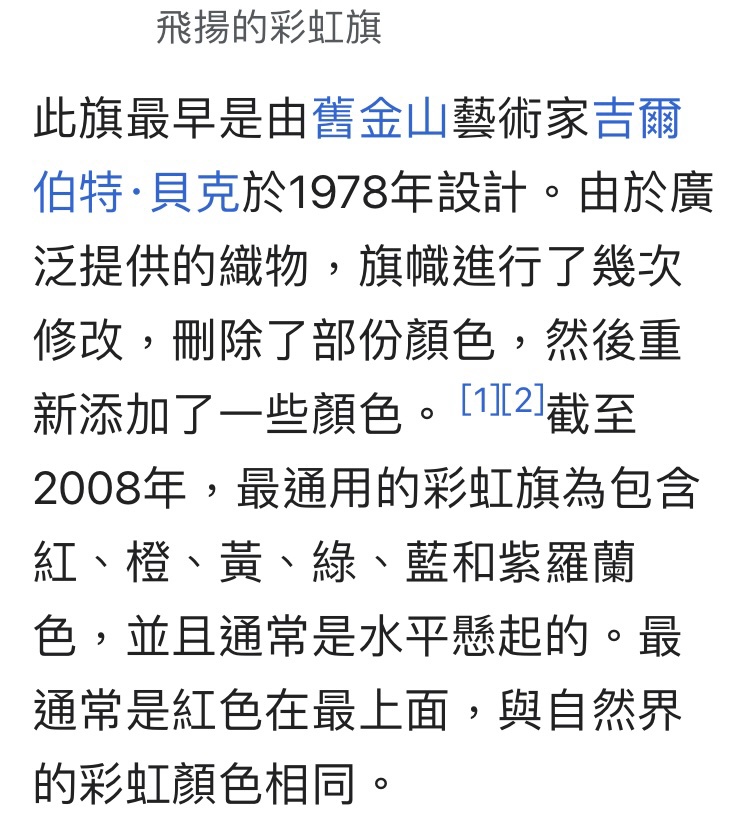Viewport: 750px width, 824px height.
Task: Open footnote reference [1]
Action: pos(480,400)
